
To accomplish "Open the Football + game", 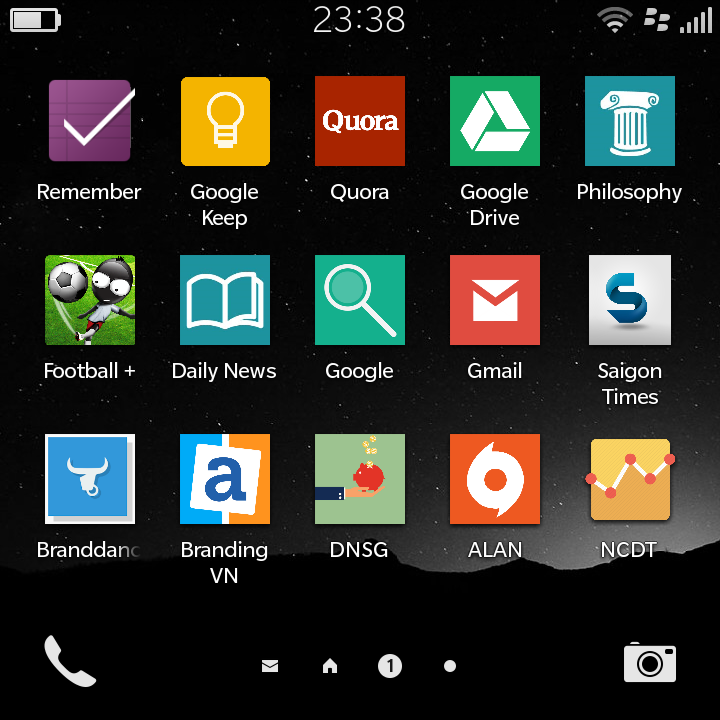I will pyautogui.click(x=90, y=300).
